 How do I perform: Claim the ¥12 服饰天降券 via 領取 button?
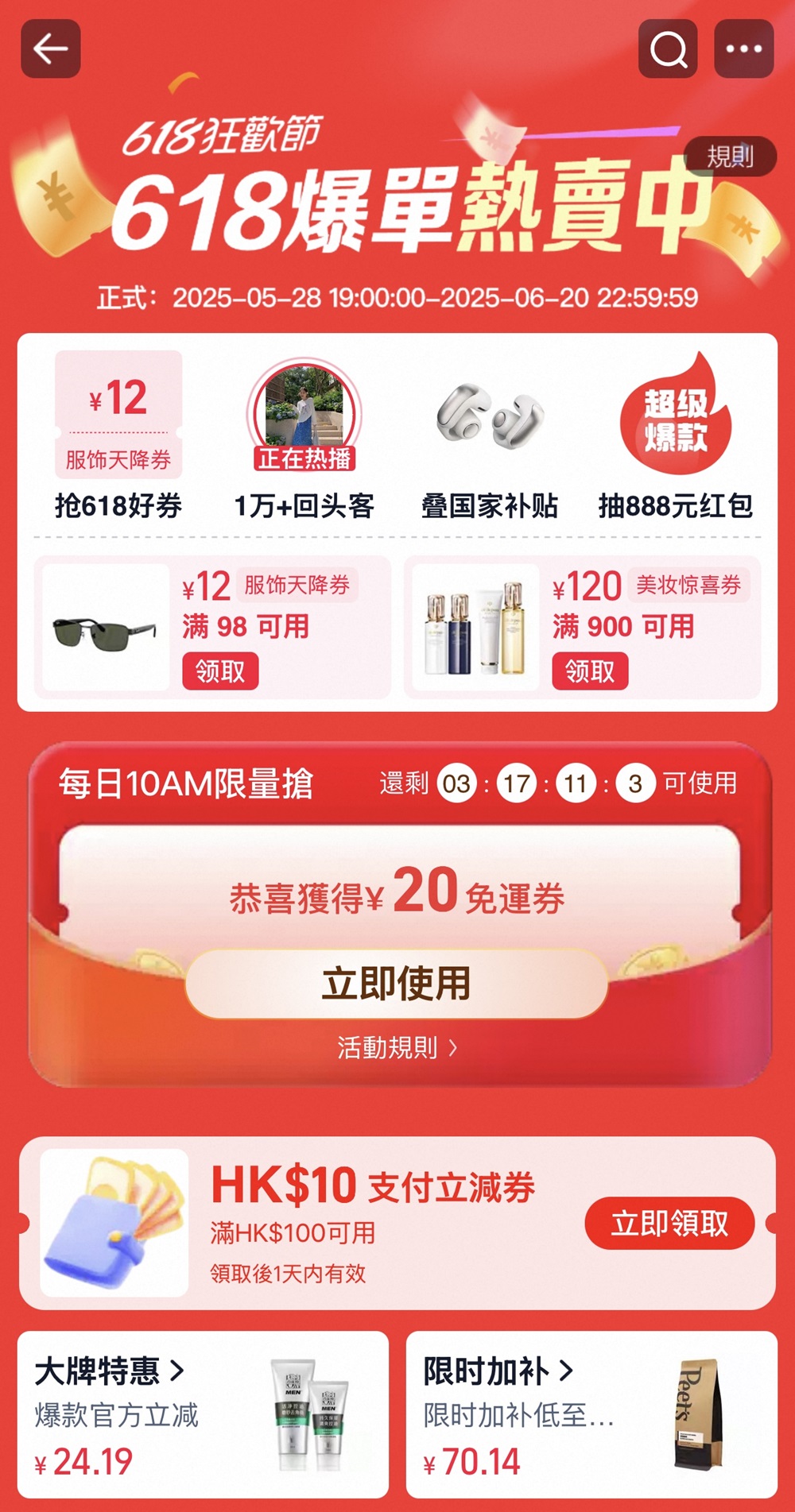click(220, 671)
